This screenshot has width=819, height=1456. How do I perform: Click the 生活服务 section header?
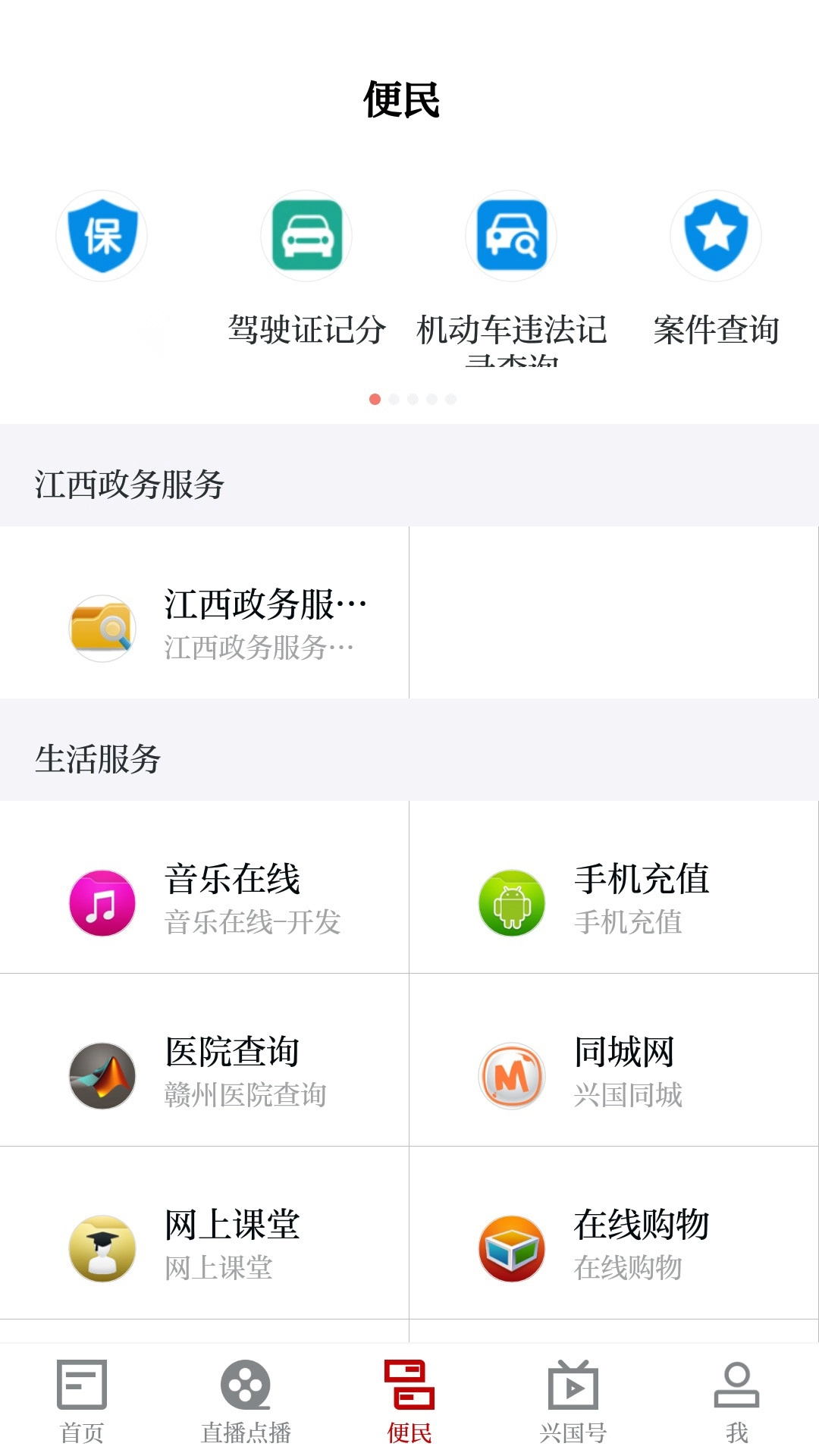[x=96, y=755]
